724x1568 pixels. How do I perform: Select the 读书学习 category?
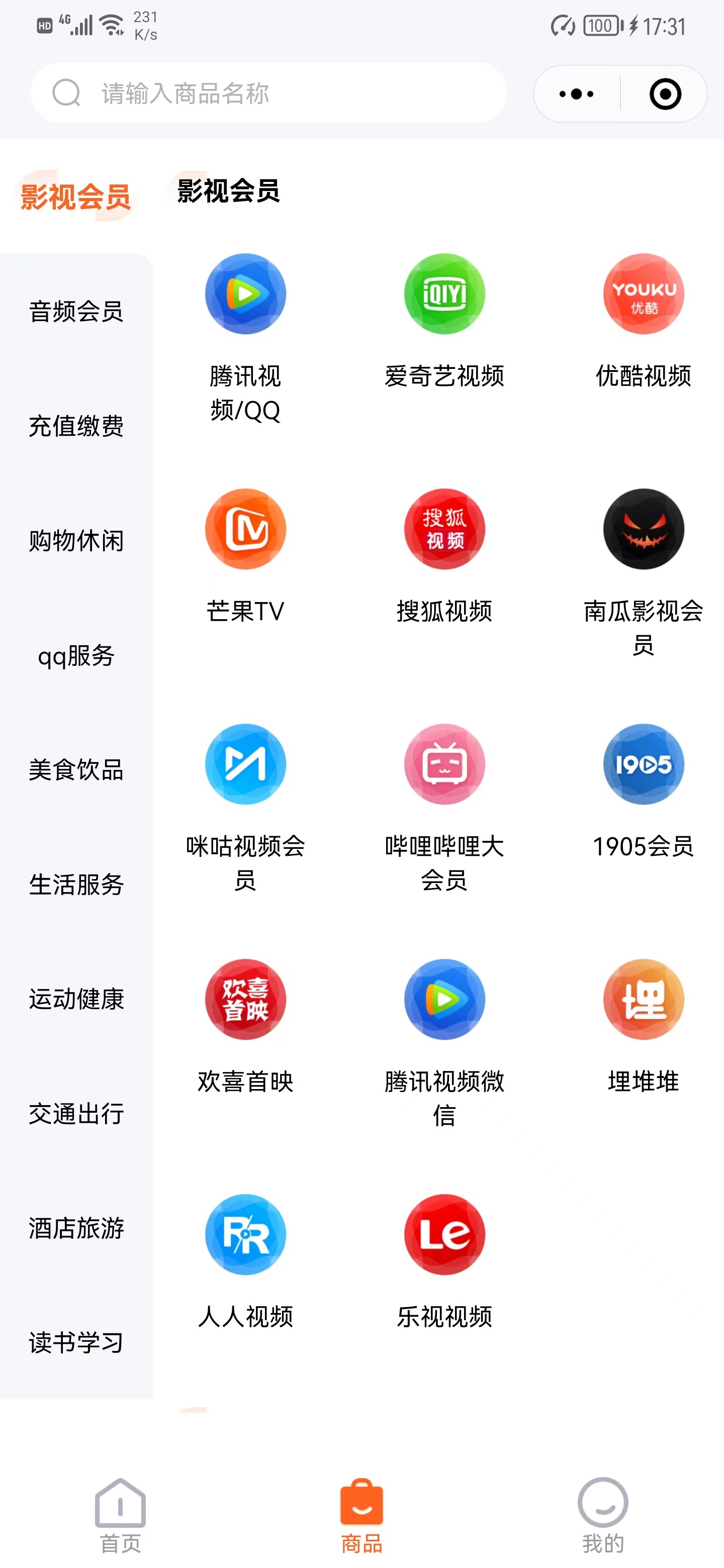76,1342
